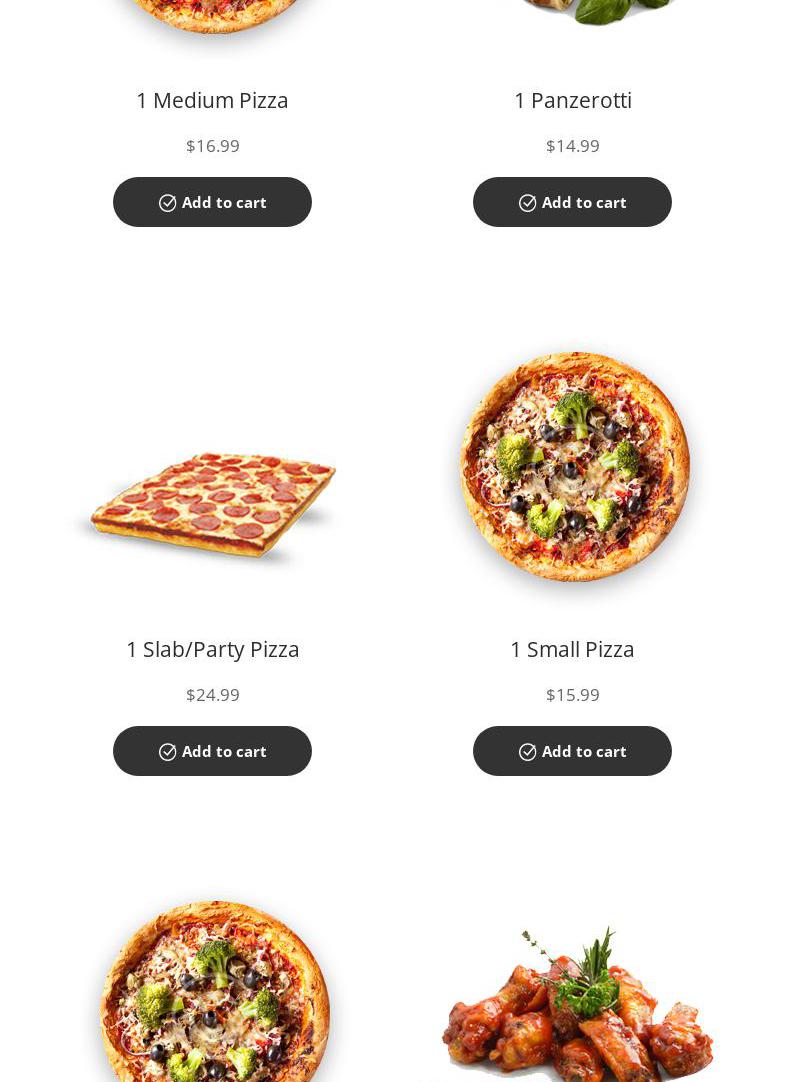This screenshot has height=1082, width=785.
Task: Open the 1 Panzerotti title link
Action: (572, 100)
